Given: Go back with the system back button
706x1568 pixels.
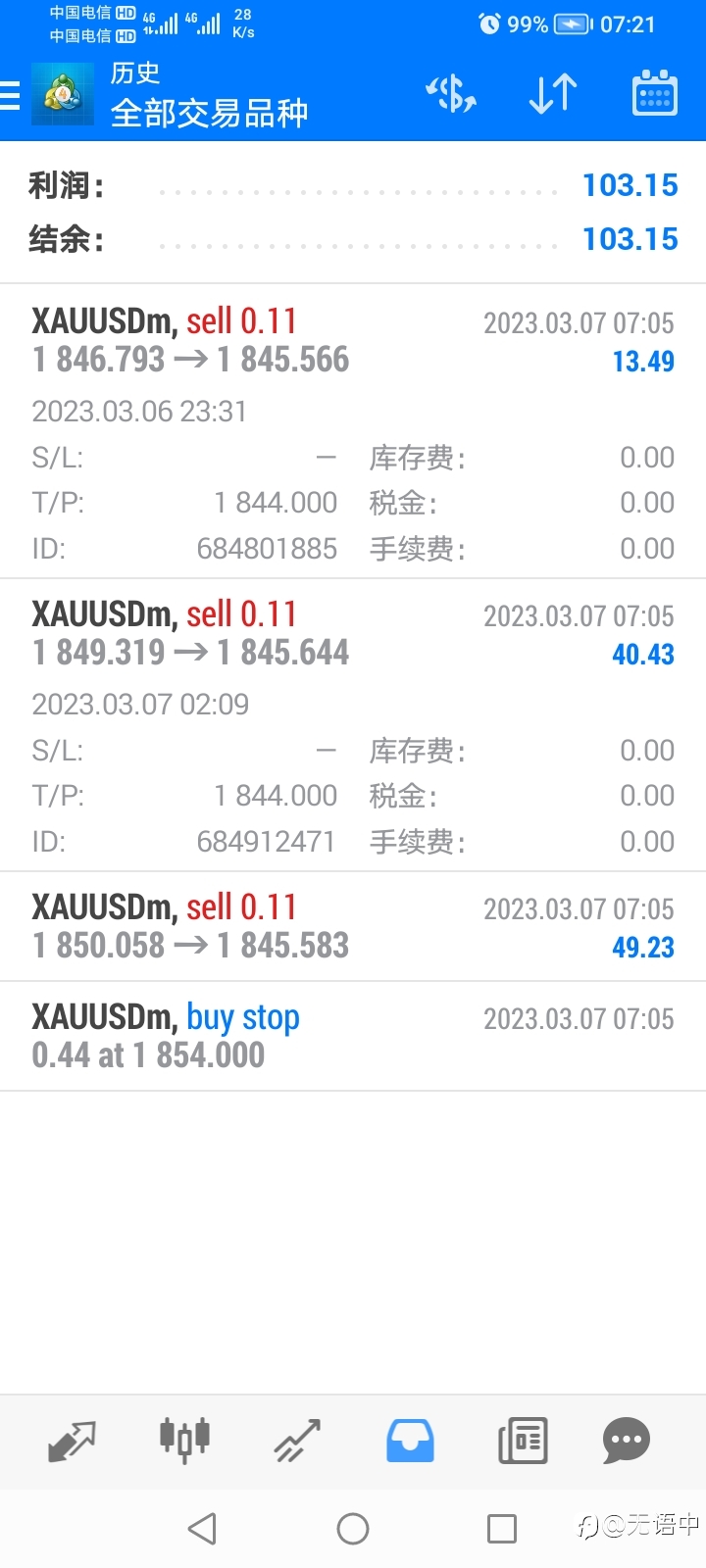Looking at the screenshot, I should [202, 1529].
